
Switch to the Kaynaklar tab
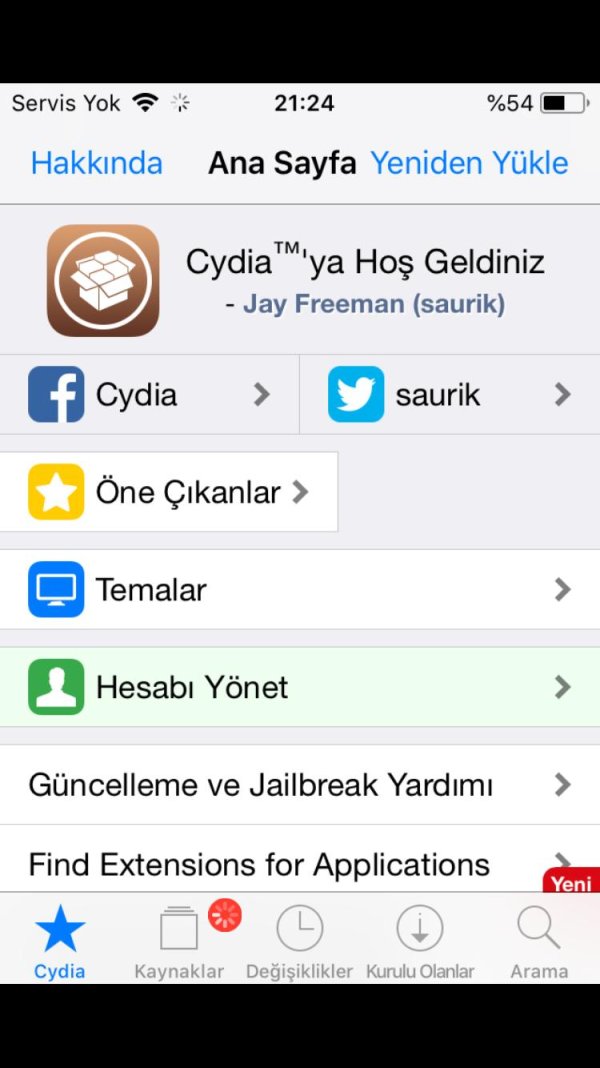click(180, 941)
